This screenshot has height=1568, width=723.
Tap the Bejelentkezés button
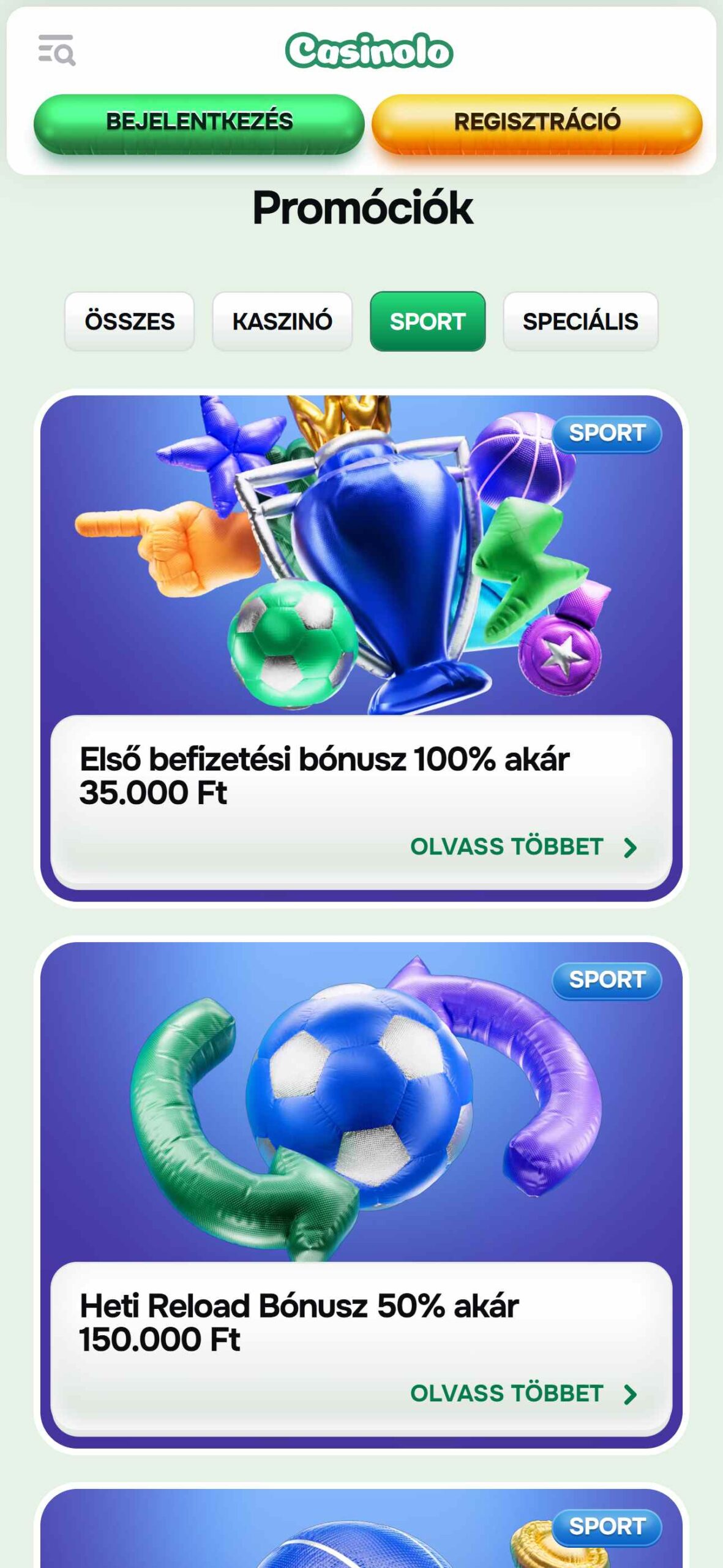[x=199, y=121]
